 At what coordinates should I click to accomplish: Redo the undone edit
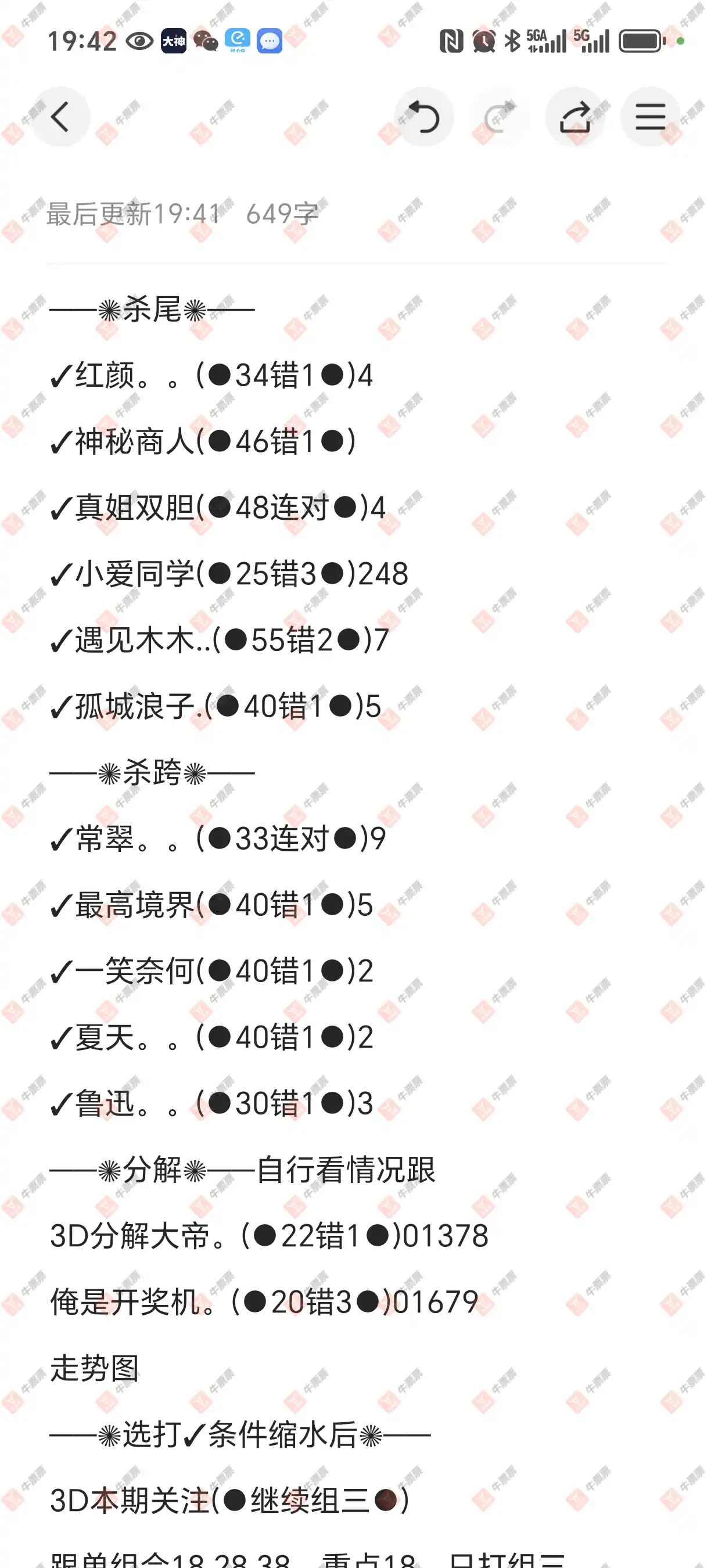pos(499,117)
